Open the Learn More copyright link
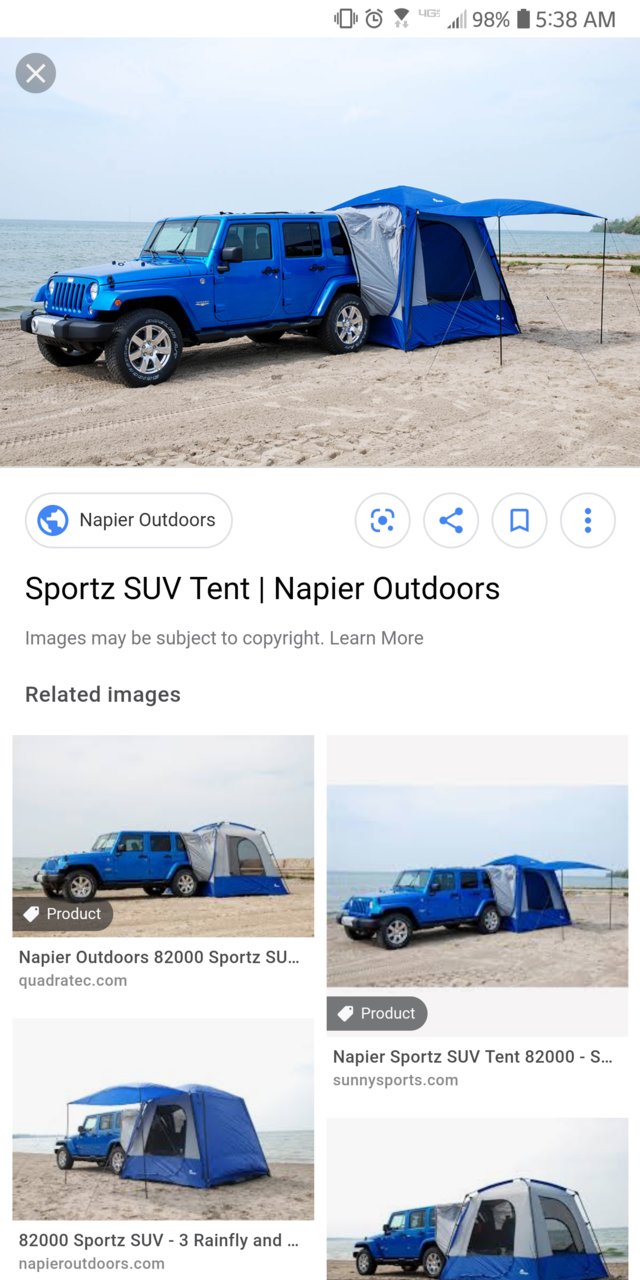This screenshot has height=1280, width=640. (377, 638)
